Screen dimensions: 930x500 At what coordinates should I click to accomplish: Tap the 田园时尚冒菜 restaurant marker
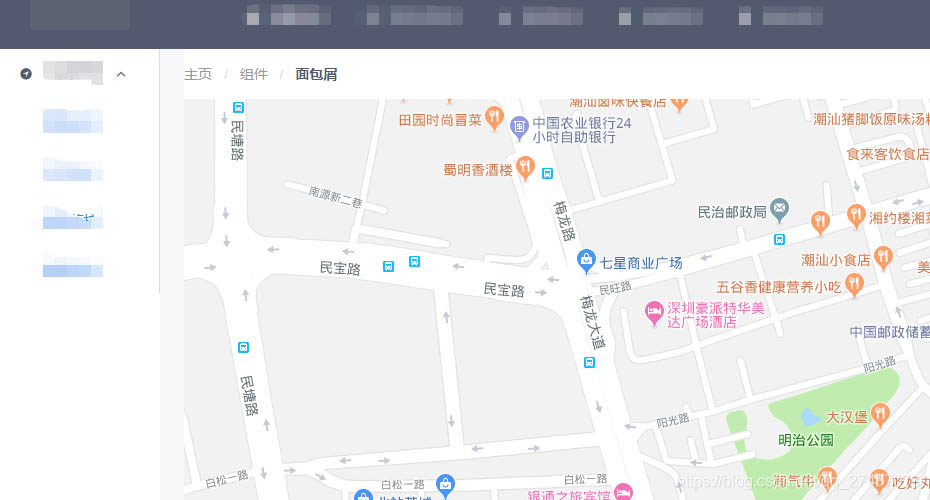493,118
